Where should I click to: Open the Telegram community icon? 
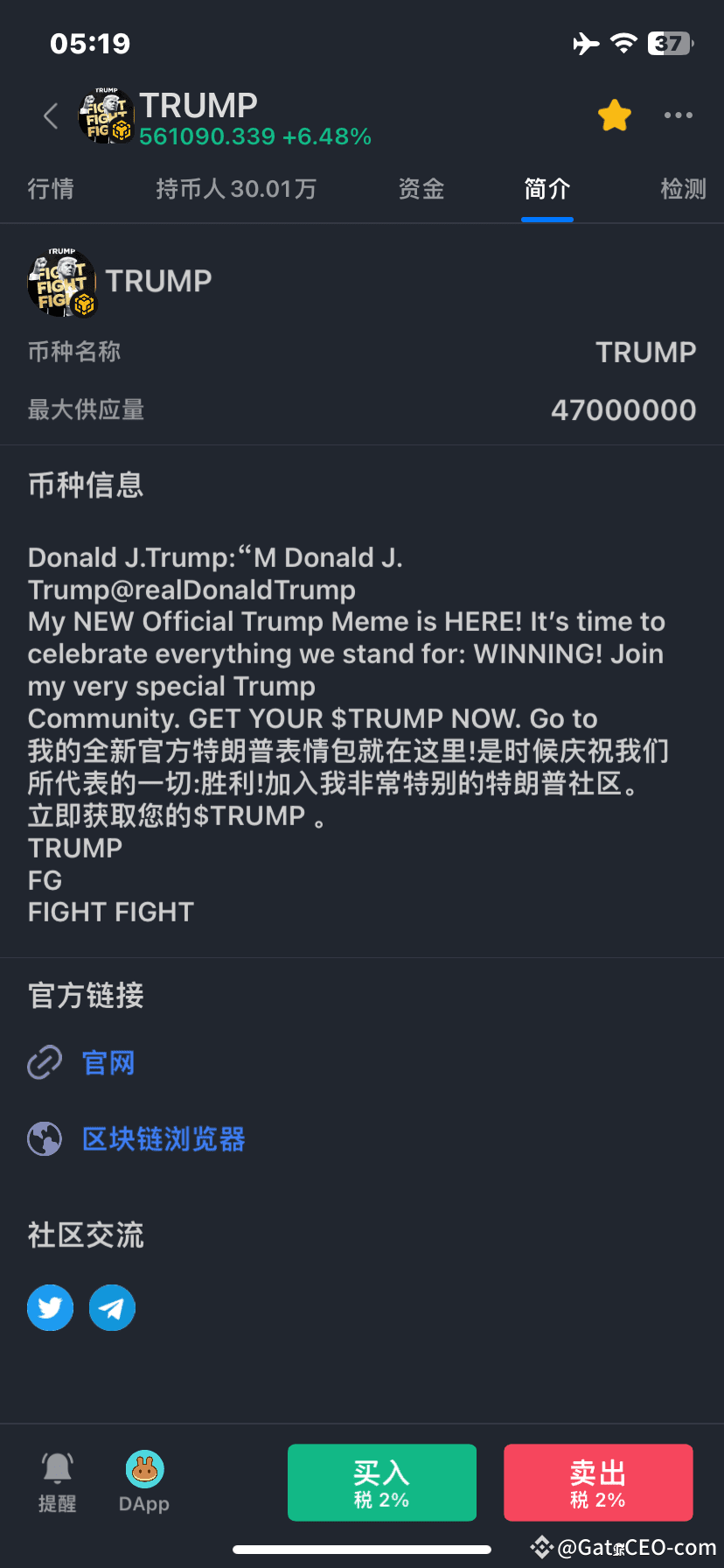click(x=112, y=1308)
